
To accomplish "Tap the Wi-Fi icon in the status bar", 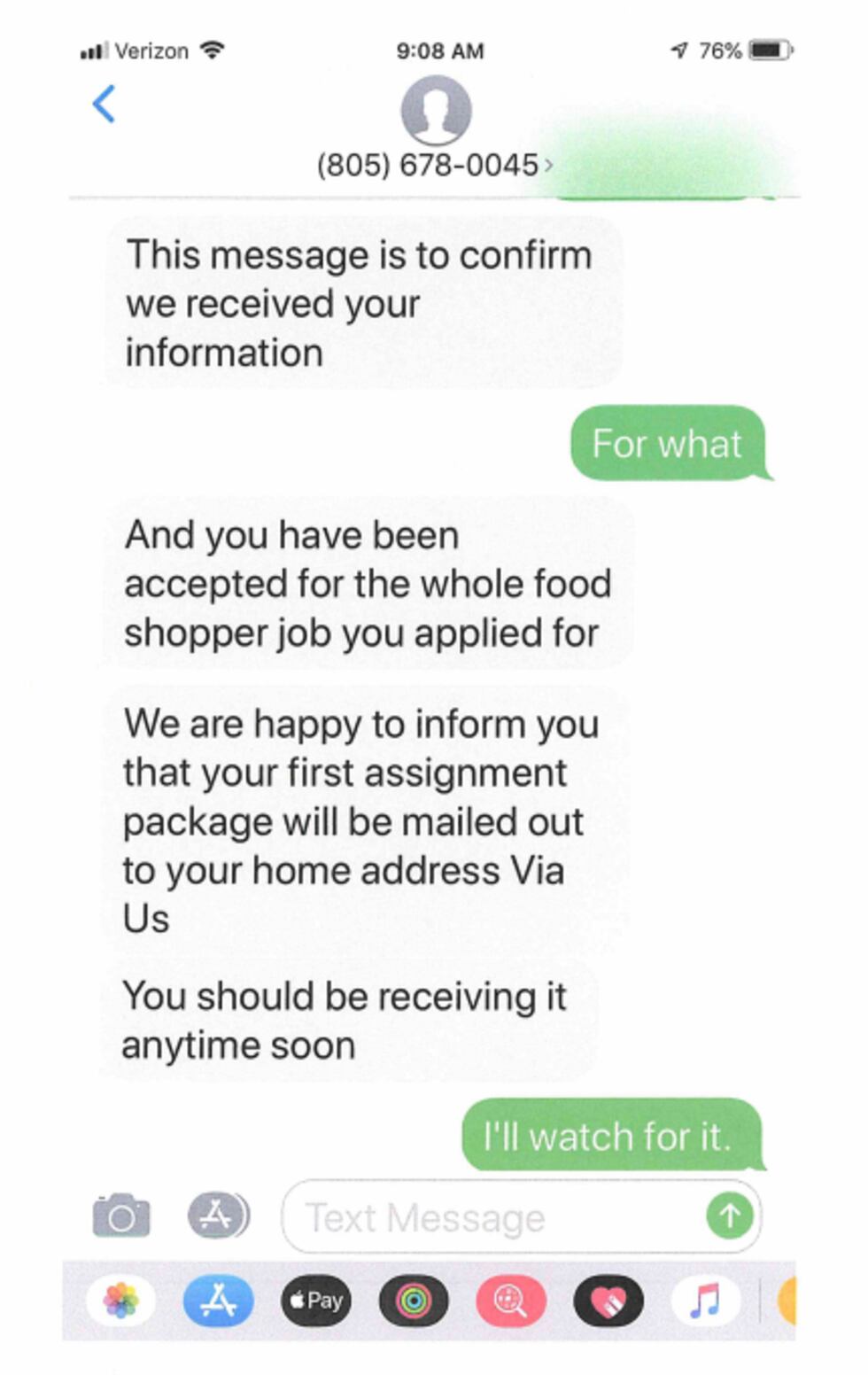I will click(215, 49).
